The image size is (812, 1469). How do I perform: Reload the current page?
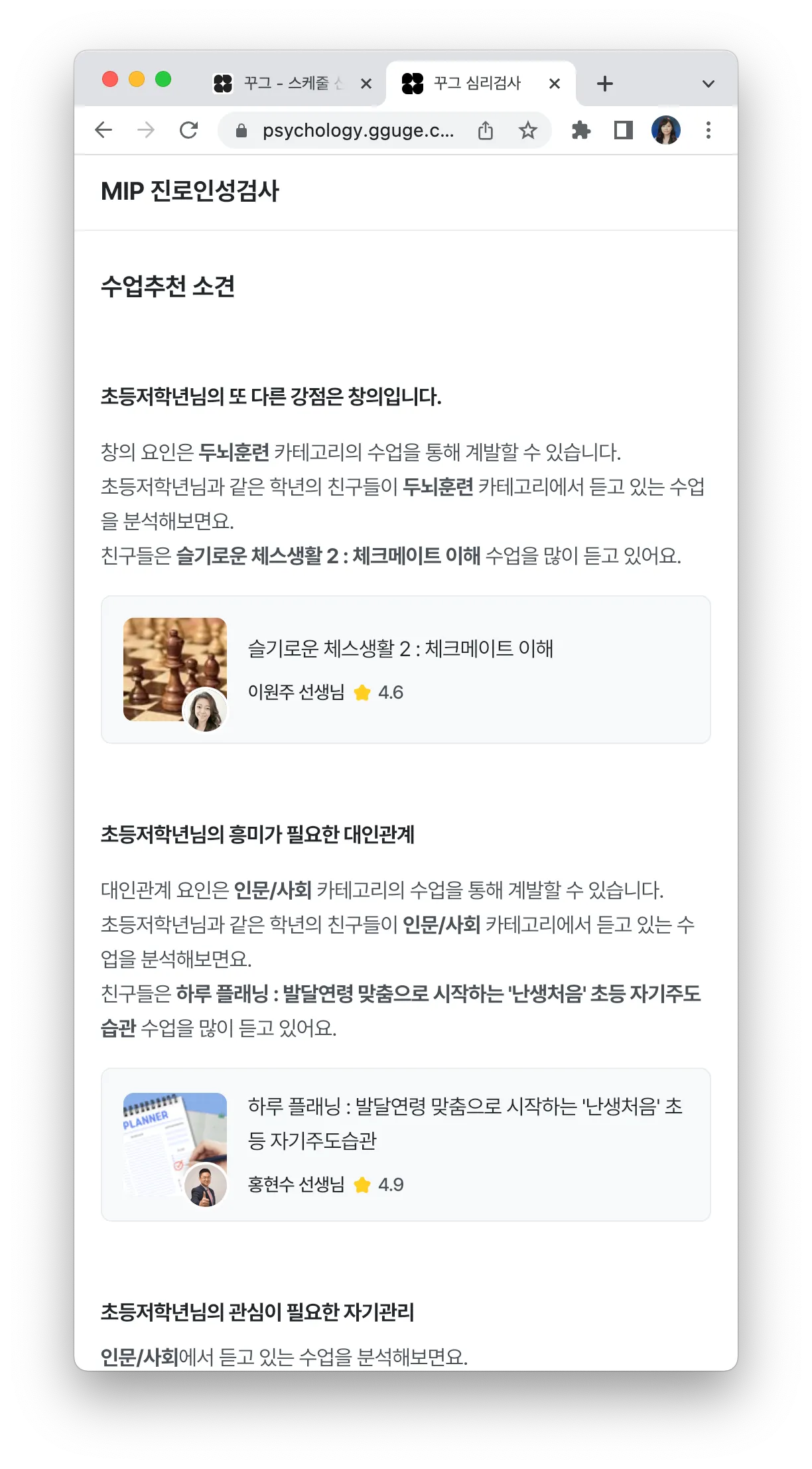tap(189, 130)
